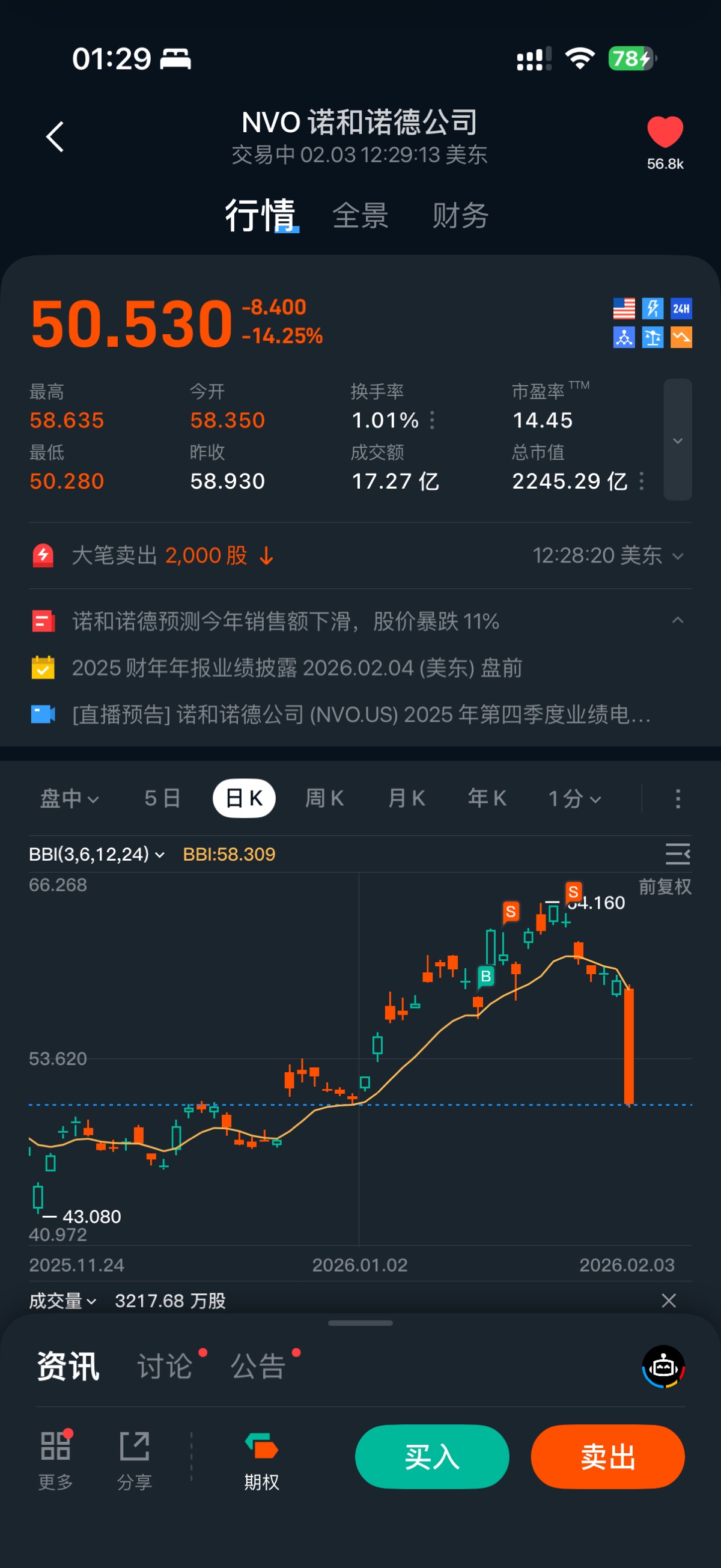
Task: Open the 财务 tab
Action: tap(460, 216)
